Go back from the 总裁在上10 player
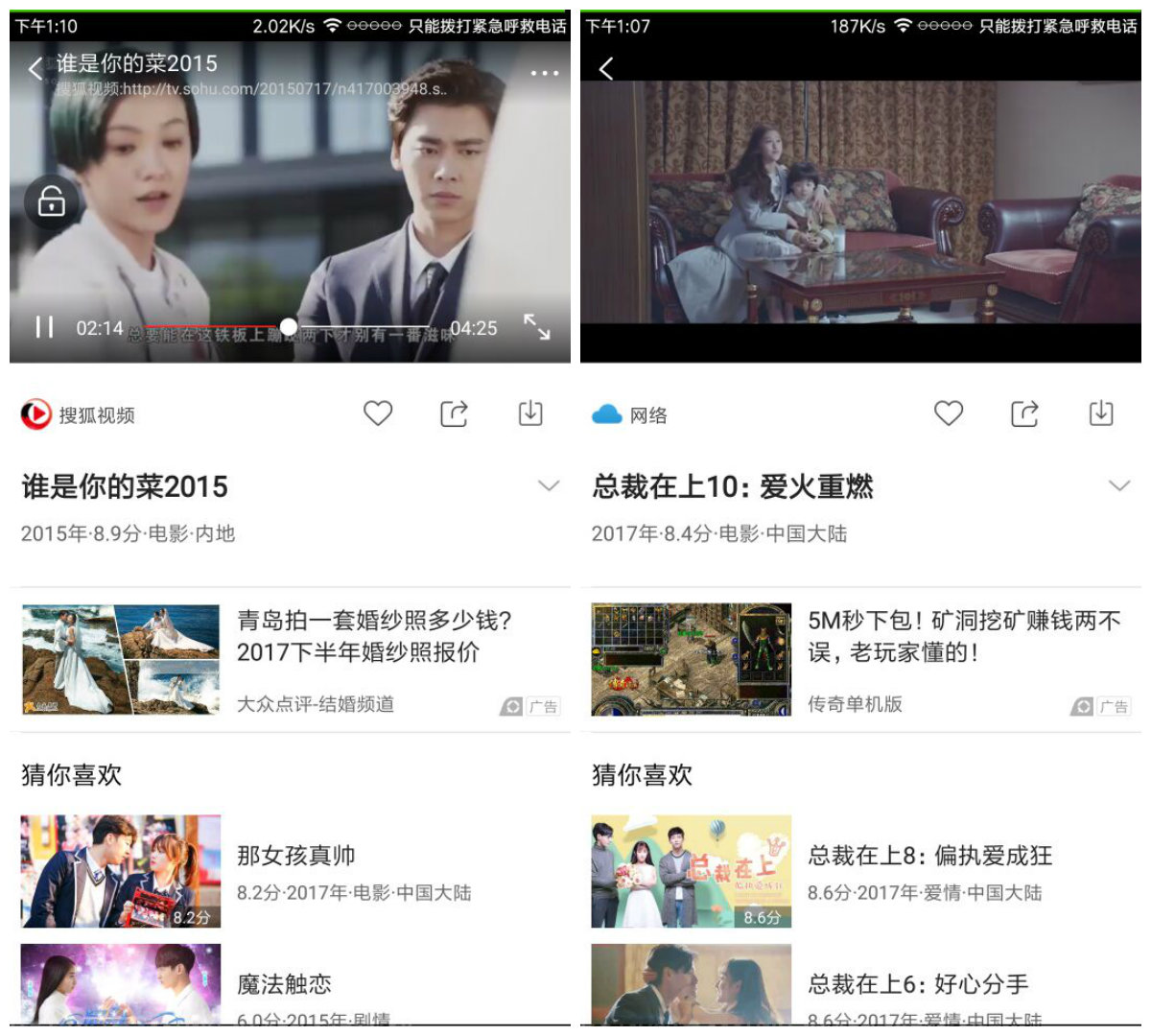Screen dimensions: 1151x1036 pos(606,69)
